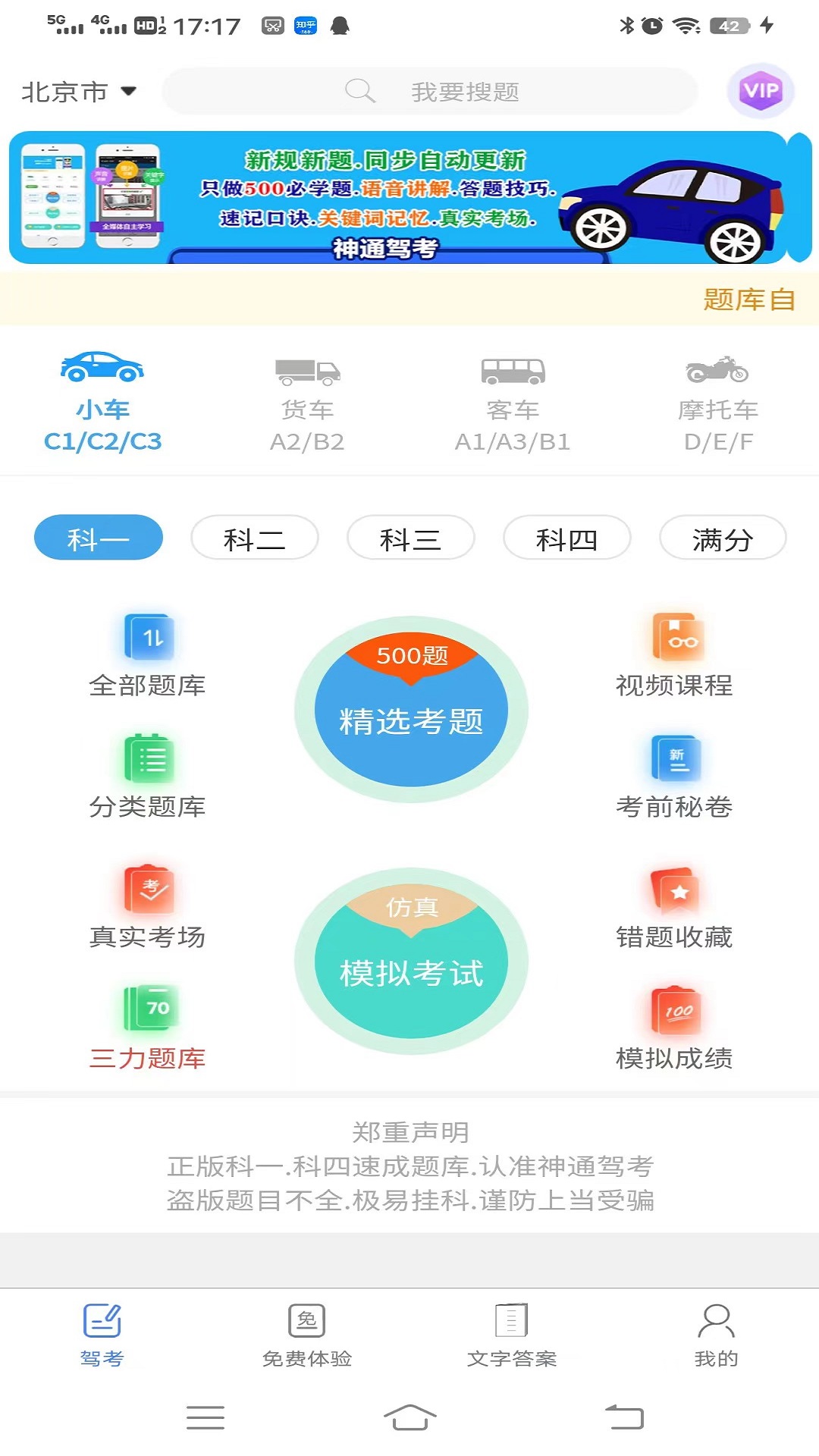This screenshot has width=819, height=1456.
Task: Open 错题收藏 wrong answers collection
Action: (675, 891)
